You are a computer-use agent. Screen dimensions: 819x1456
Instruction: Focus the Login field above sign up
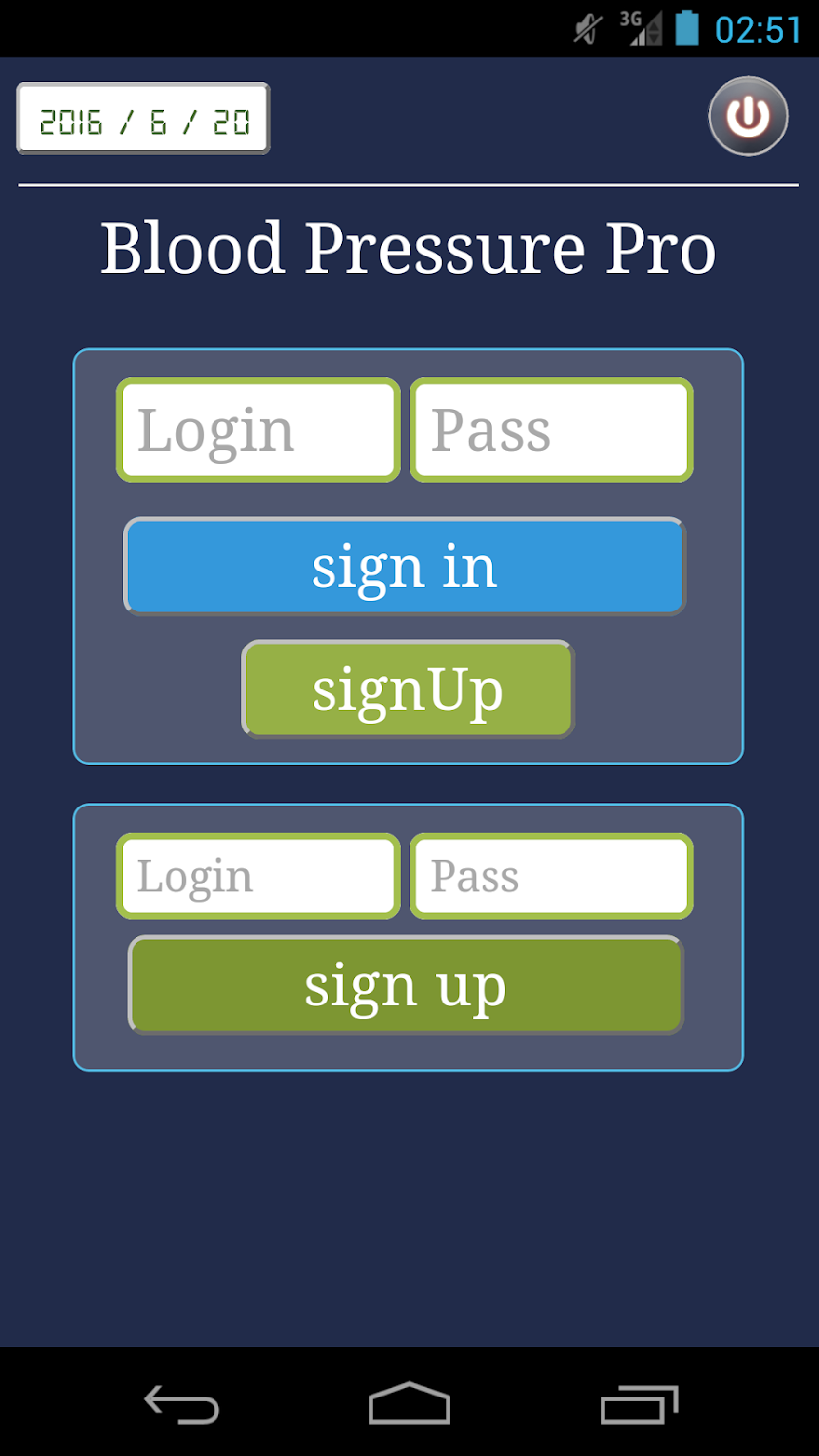pos(258,876)
